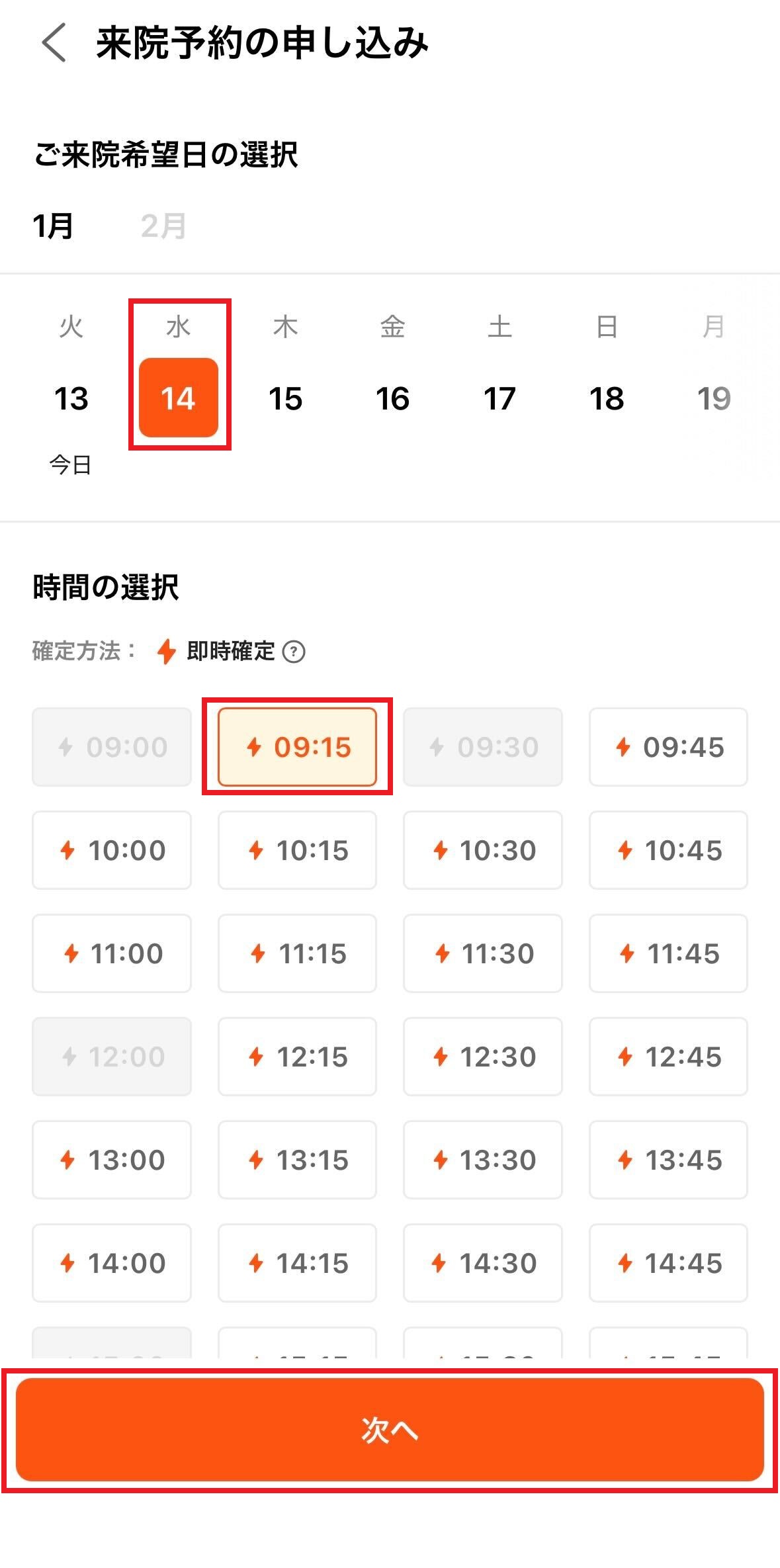Image resolution: width=780 pixels, height=1568 pixels.
Task: Select the 09:45 time slot
Action: [668, 747]
